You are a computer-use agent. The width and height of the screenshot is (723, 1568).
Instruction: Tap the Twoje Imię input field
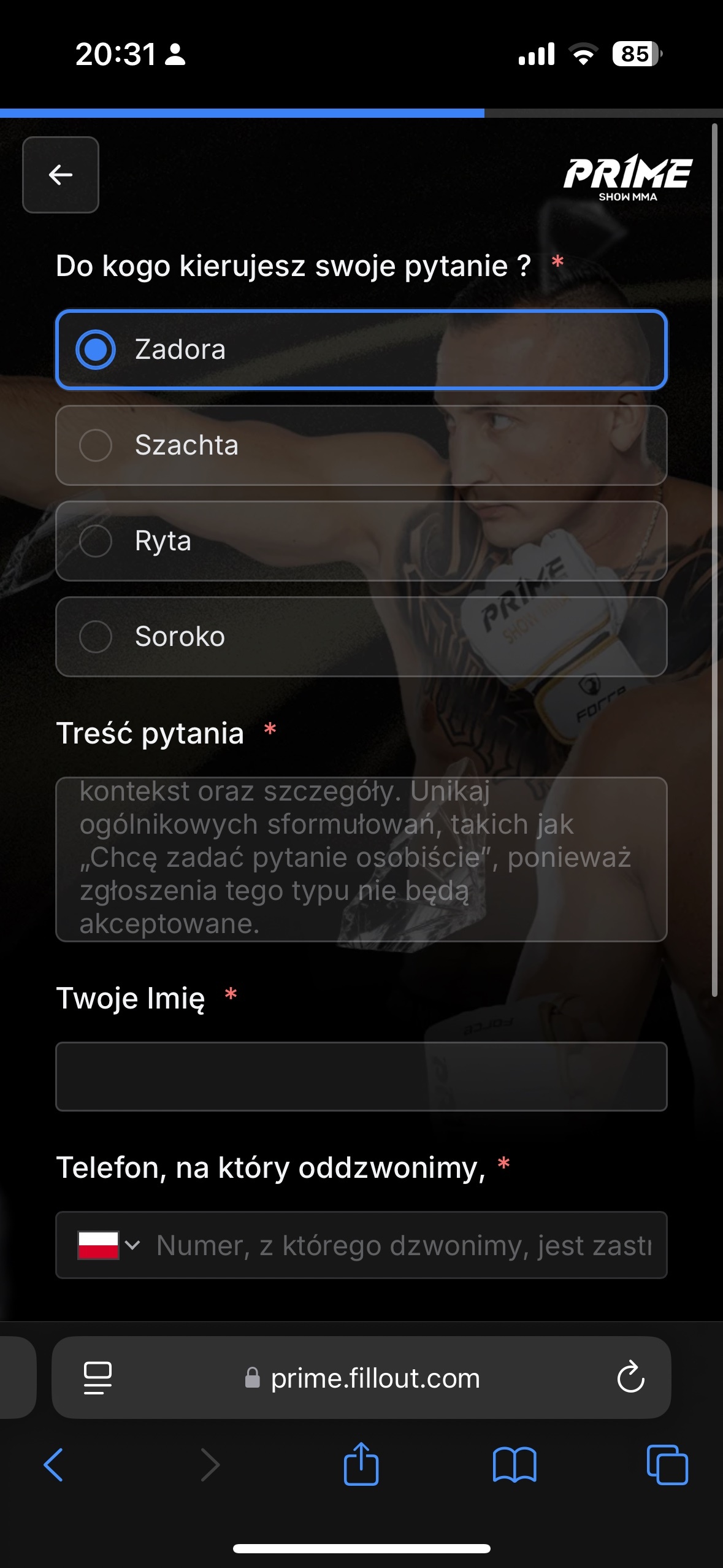(x=361, y=1077)
